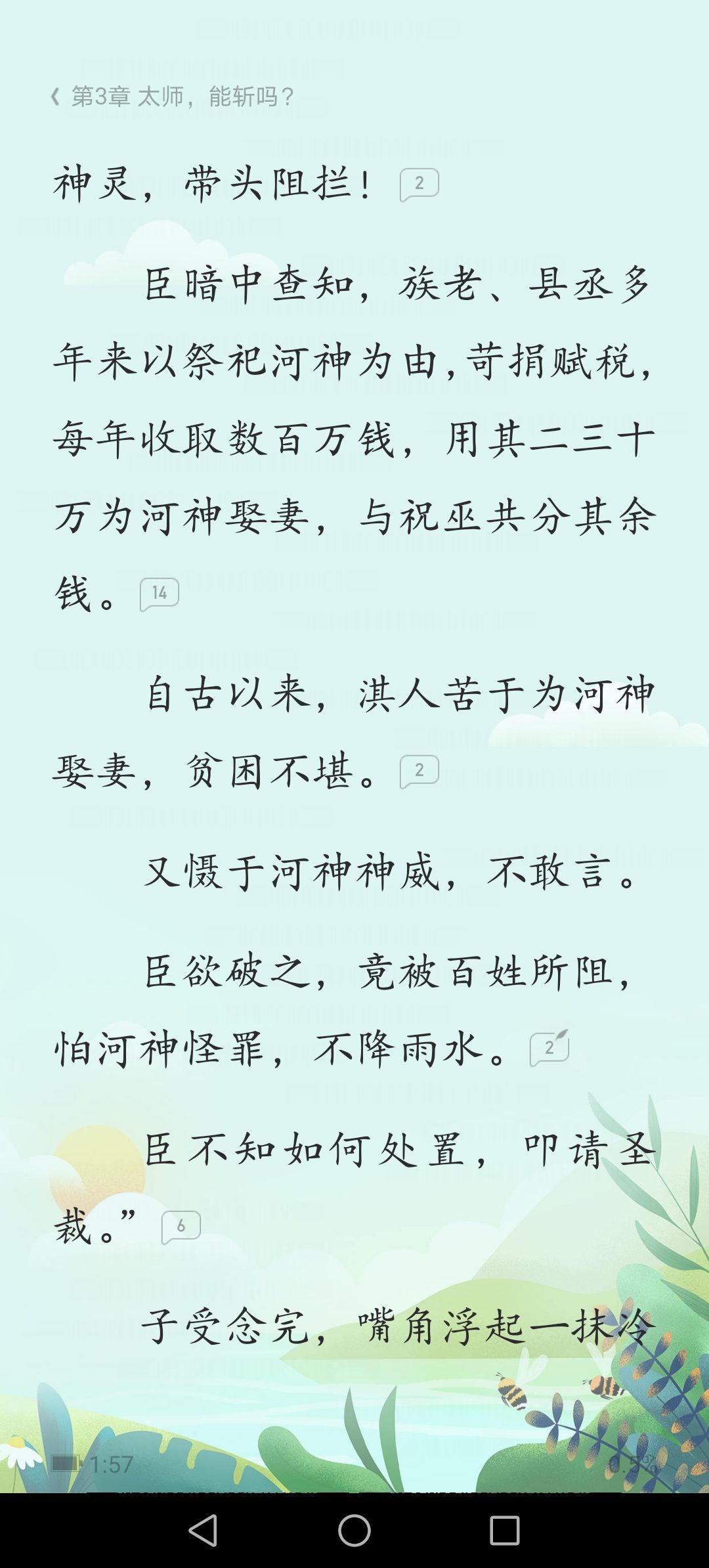Go to home screen
Image resolution: width=709 pixels, height=1568 pixels.
click(354, 1530)
